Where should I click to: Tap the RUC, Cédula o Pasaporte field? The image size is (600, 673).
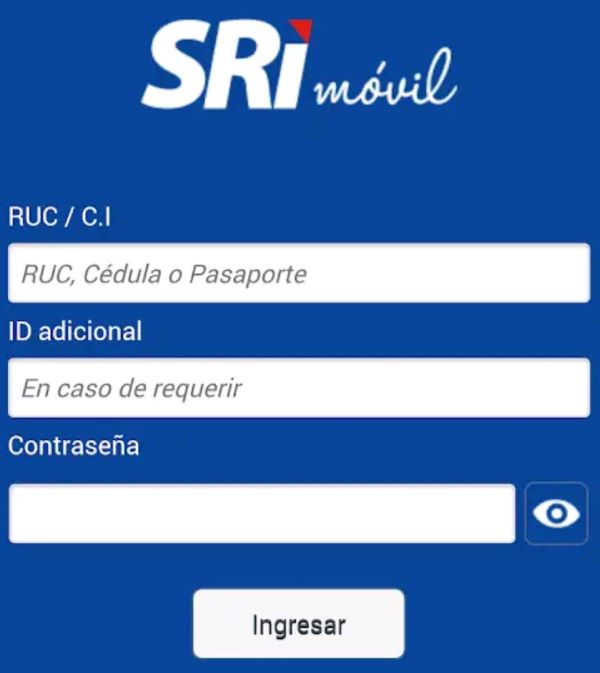299,273
